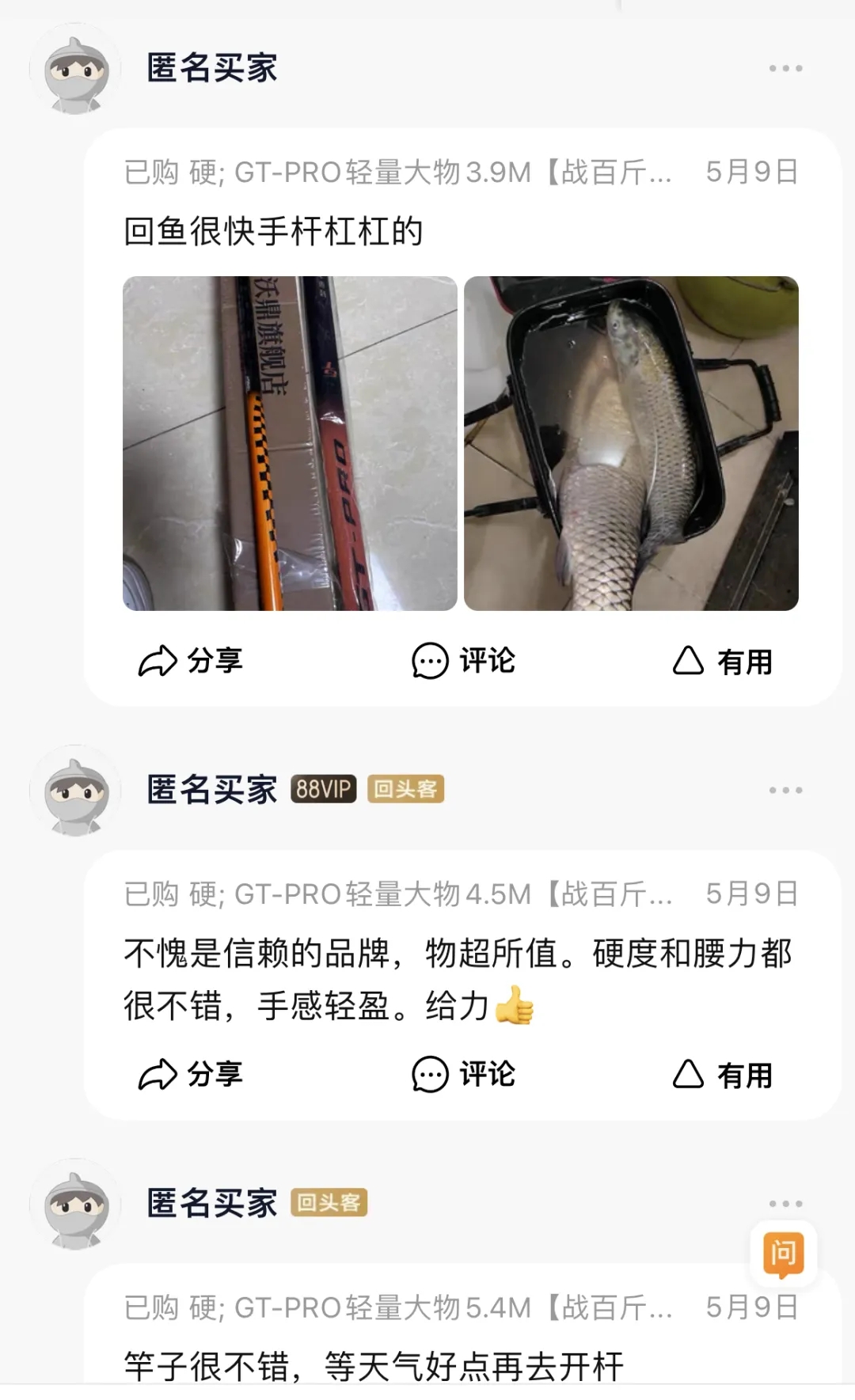
Task: Open overflow menu on the third review
Action: pyautogui.click(x=785, y=1204)
